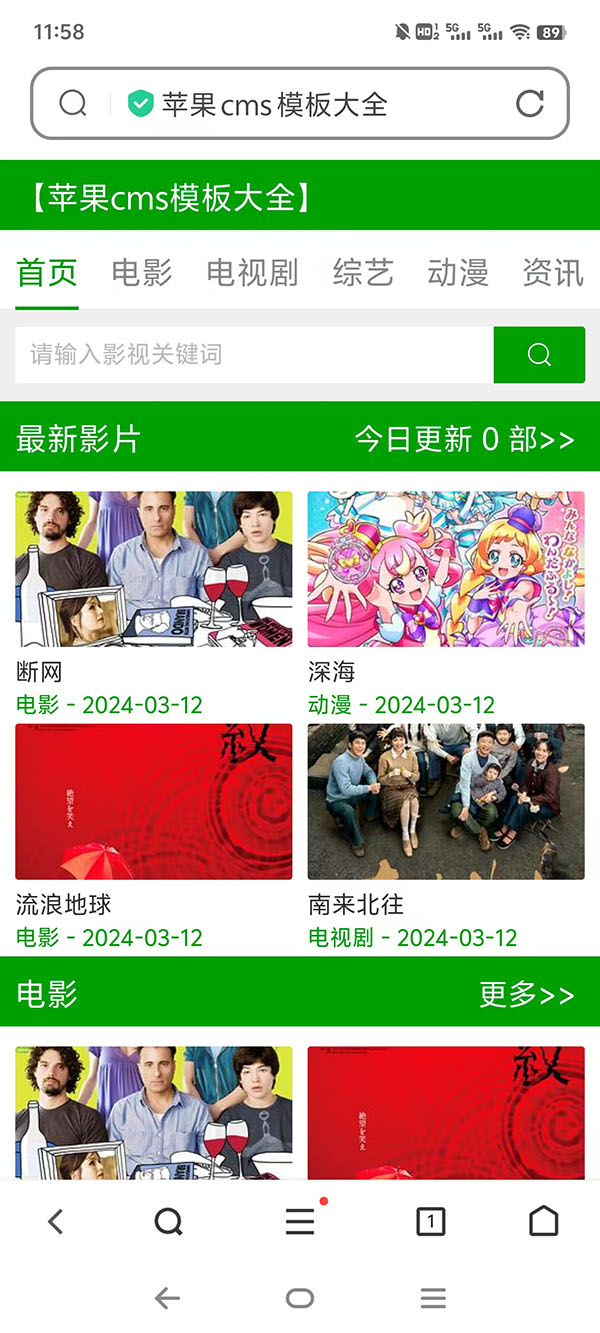This screenshot has height=1333, width=600.
Task: Open the 断网 movie card
Action: click(x=154, y=569)
